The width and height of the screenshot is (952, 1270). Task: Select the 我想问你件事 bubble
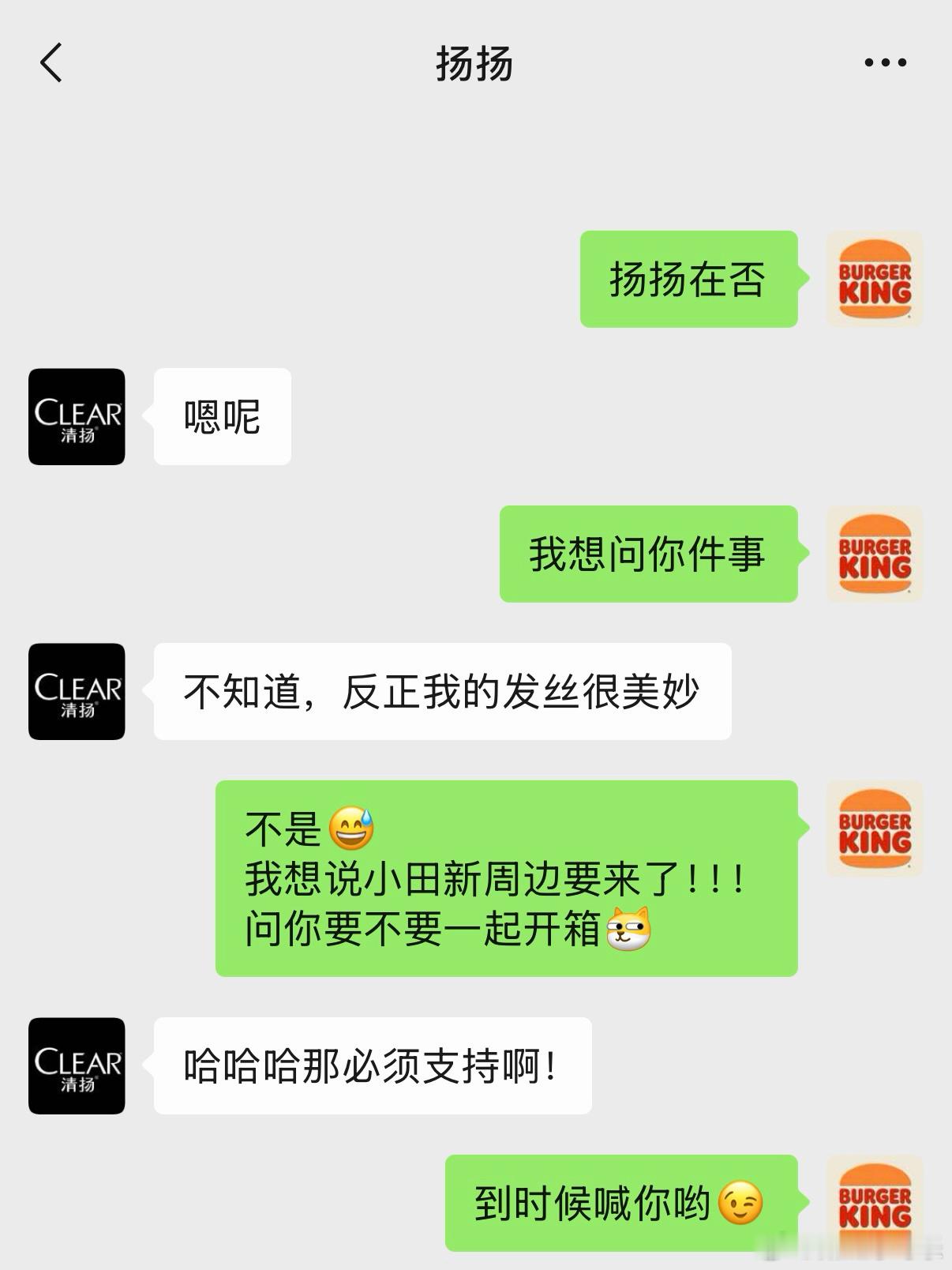pyautogui.click(x=647, y=555)
